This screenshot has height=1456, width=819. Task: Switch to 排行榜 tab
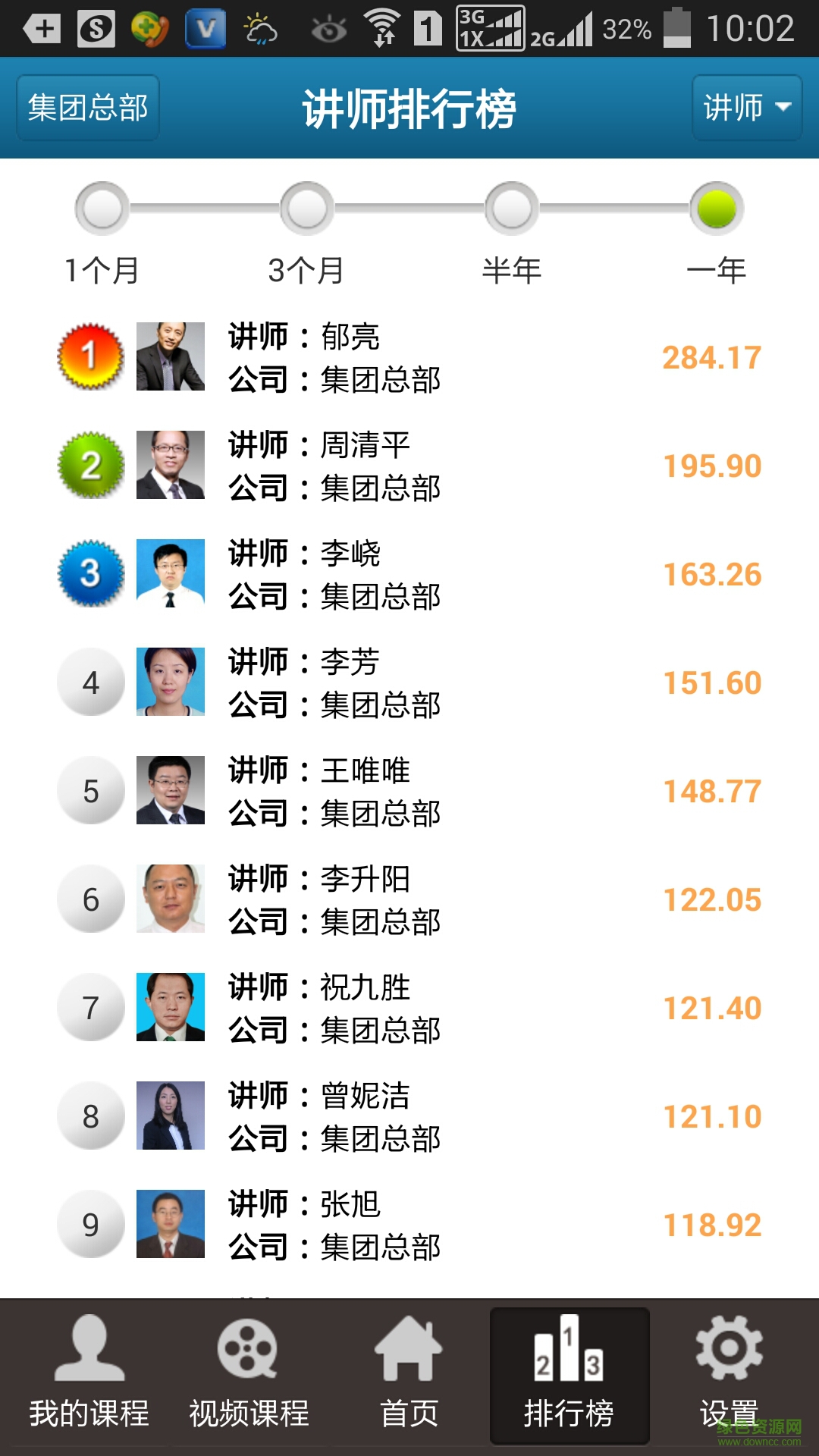[x=569, y=1374]
